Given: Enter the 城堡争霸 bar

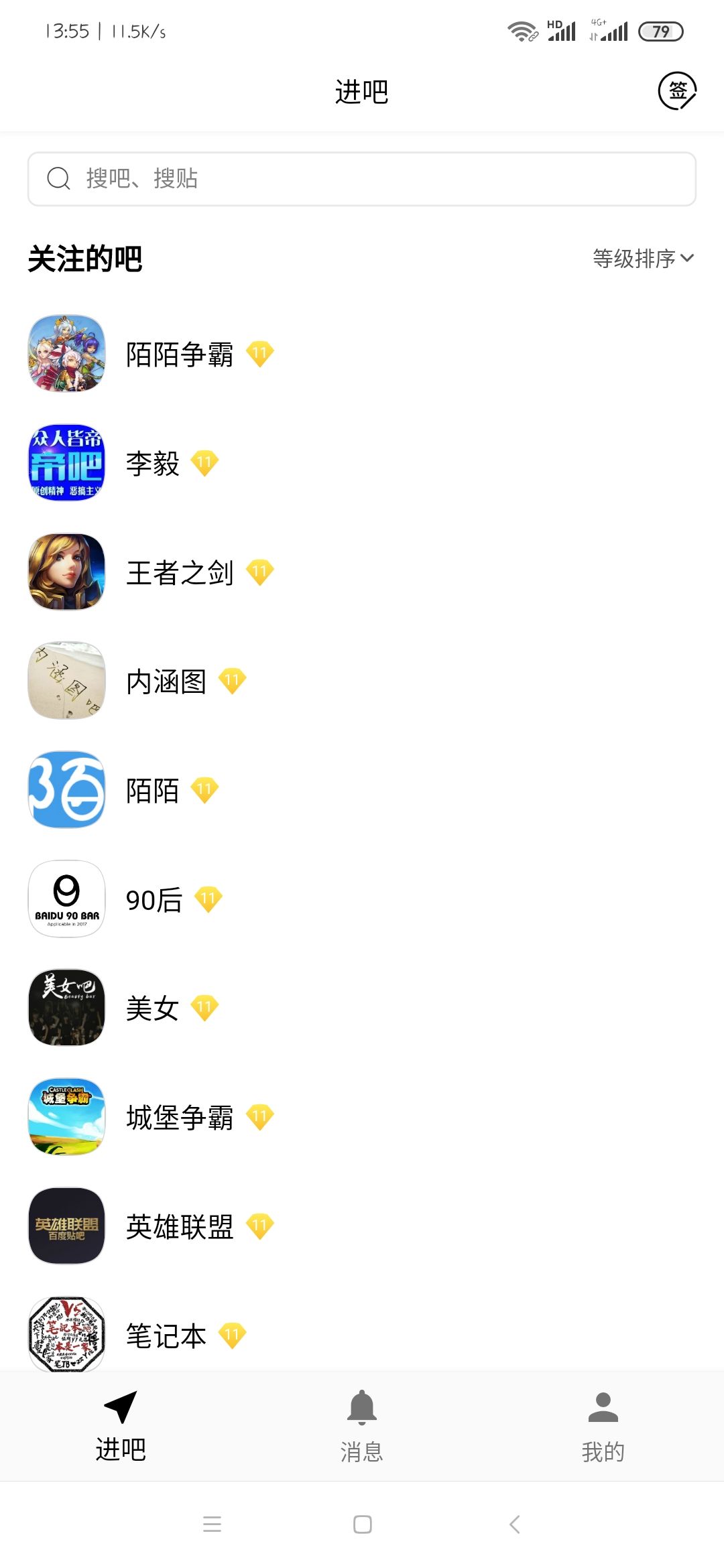Looking at the screenshot, I should click(180, 1118).
